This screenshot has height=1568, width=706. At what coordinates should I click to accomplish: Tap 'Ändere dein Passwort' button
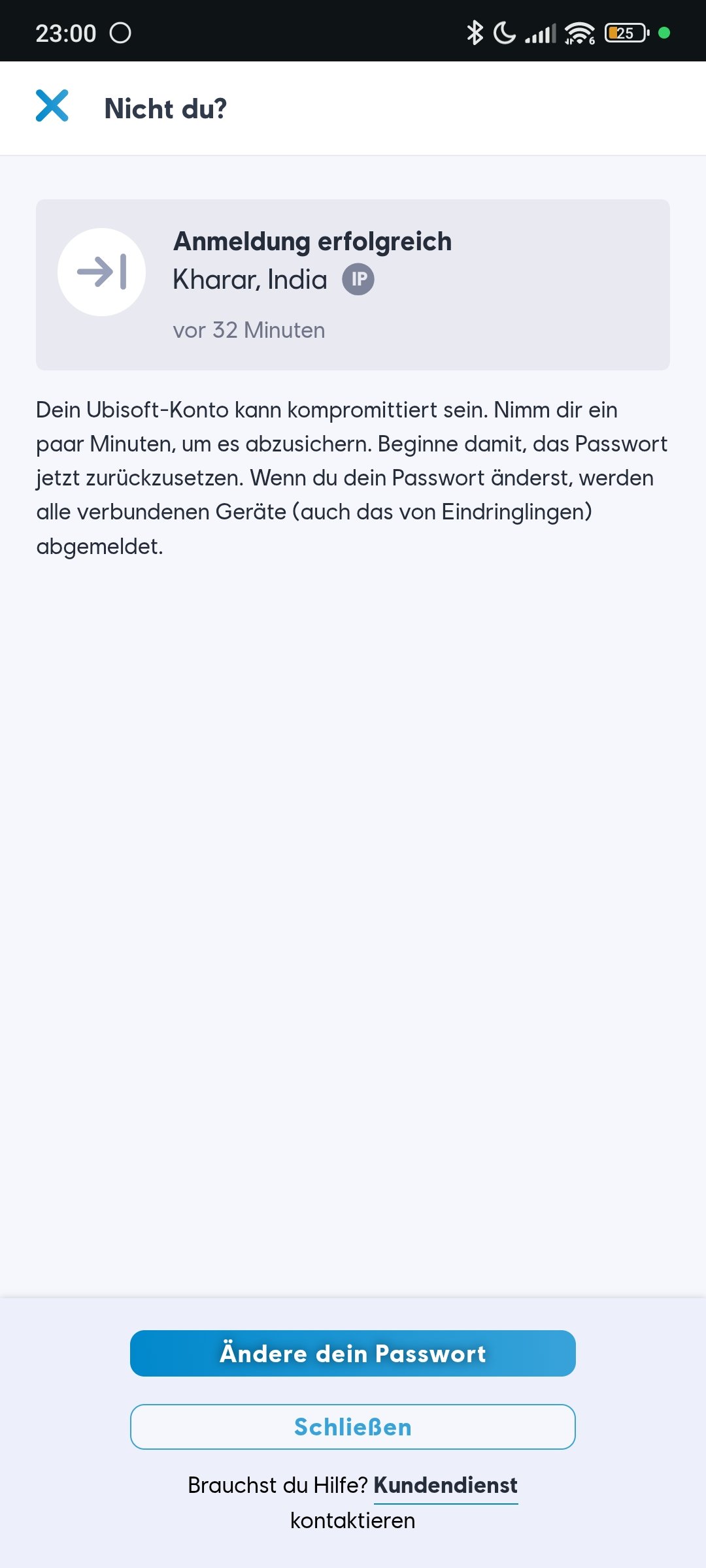coord(353,1353)
